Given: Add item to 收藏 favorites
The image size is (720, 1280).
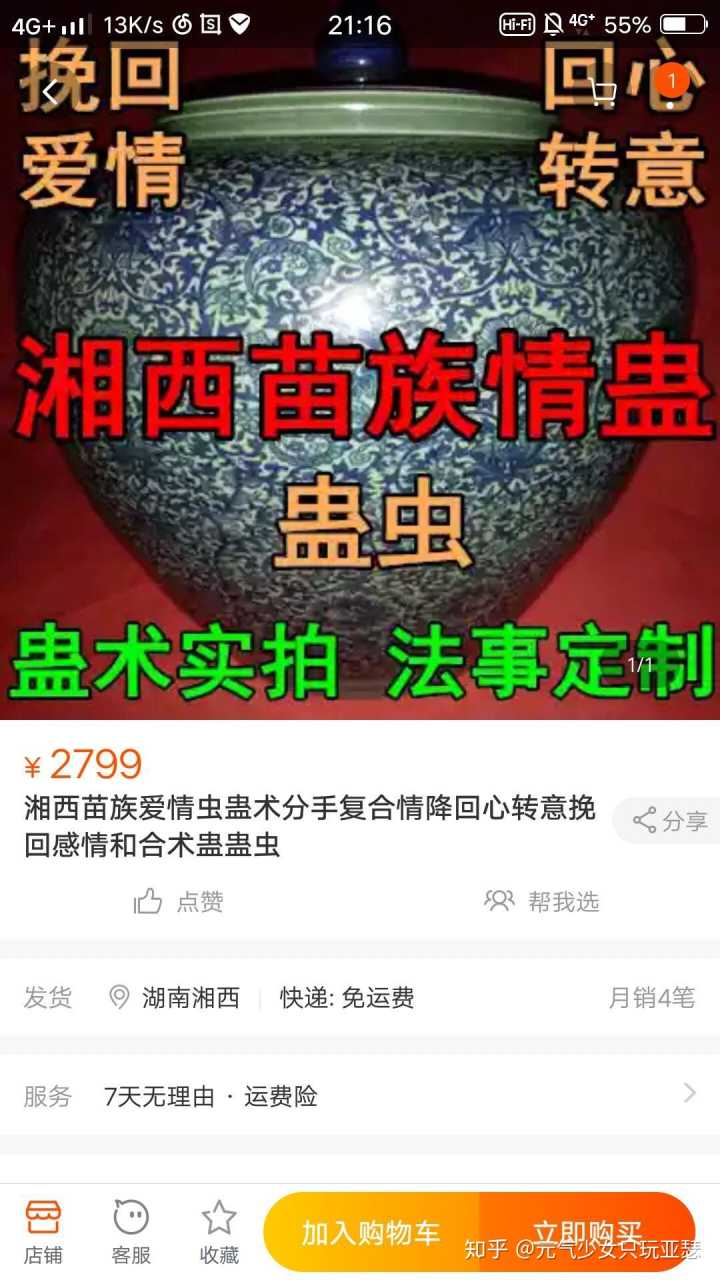Looking at the screenshot, I should 219,1232.
